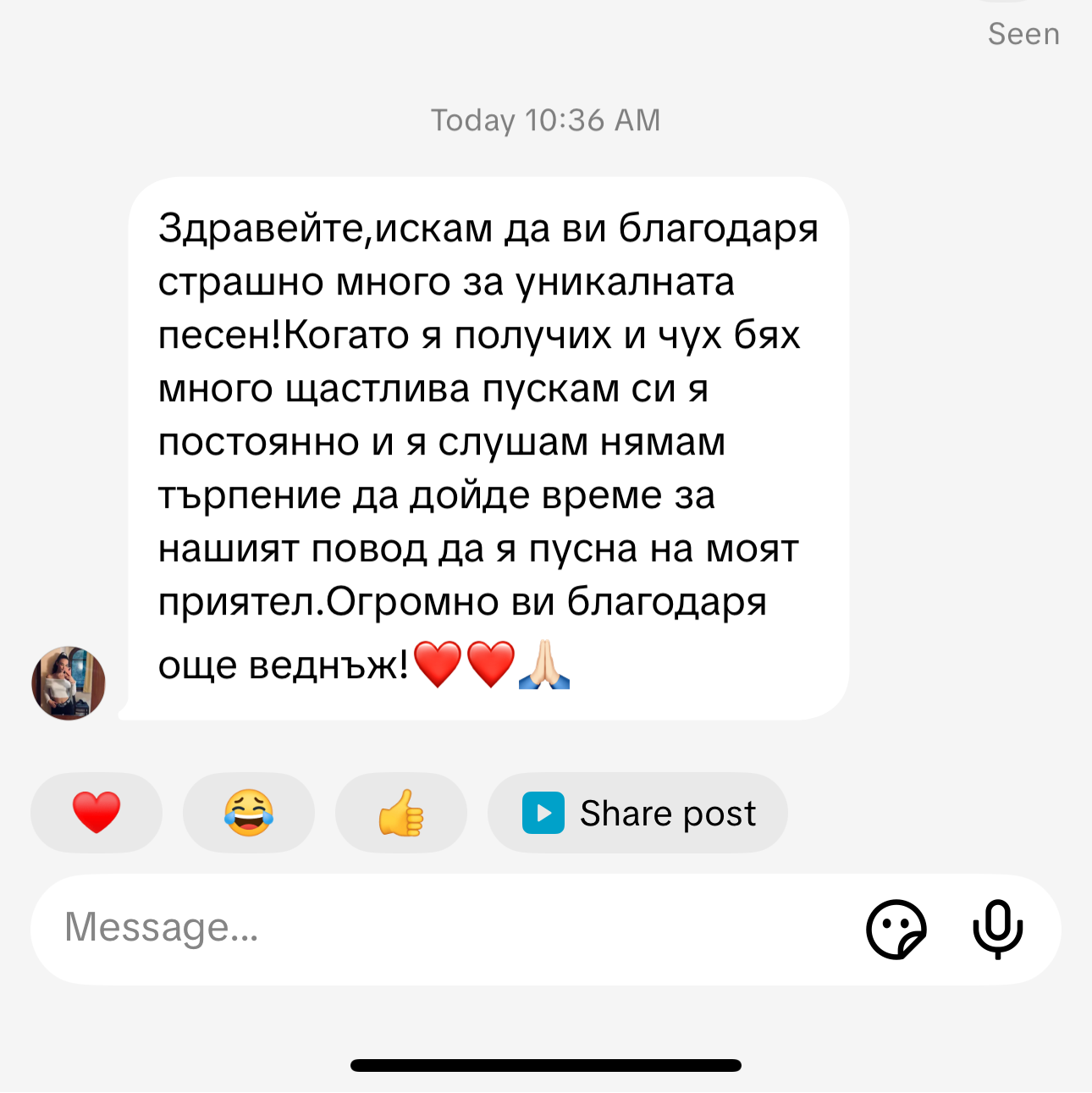1092x1093 pixels.
Task: Open the sender's profile picture
Action: point(69,682)
